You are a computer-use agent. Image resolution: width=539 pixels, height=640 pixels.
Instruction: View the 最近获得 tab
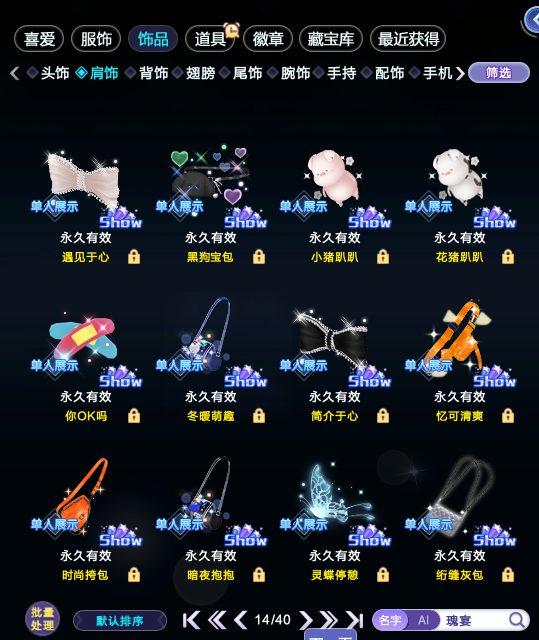(408, 39)
